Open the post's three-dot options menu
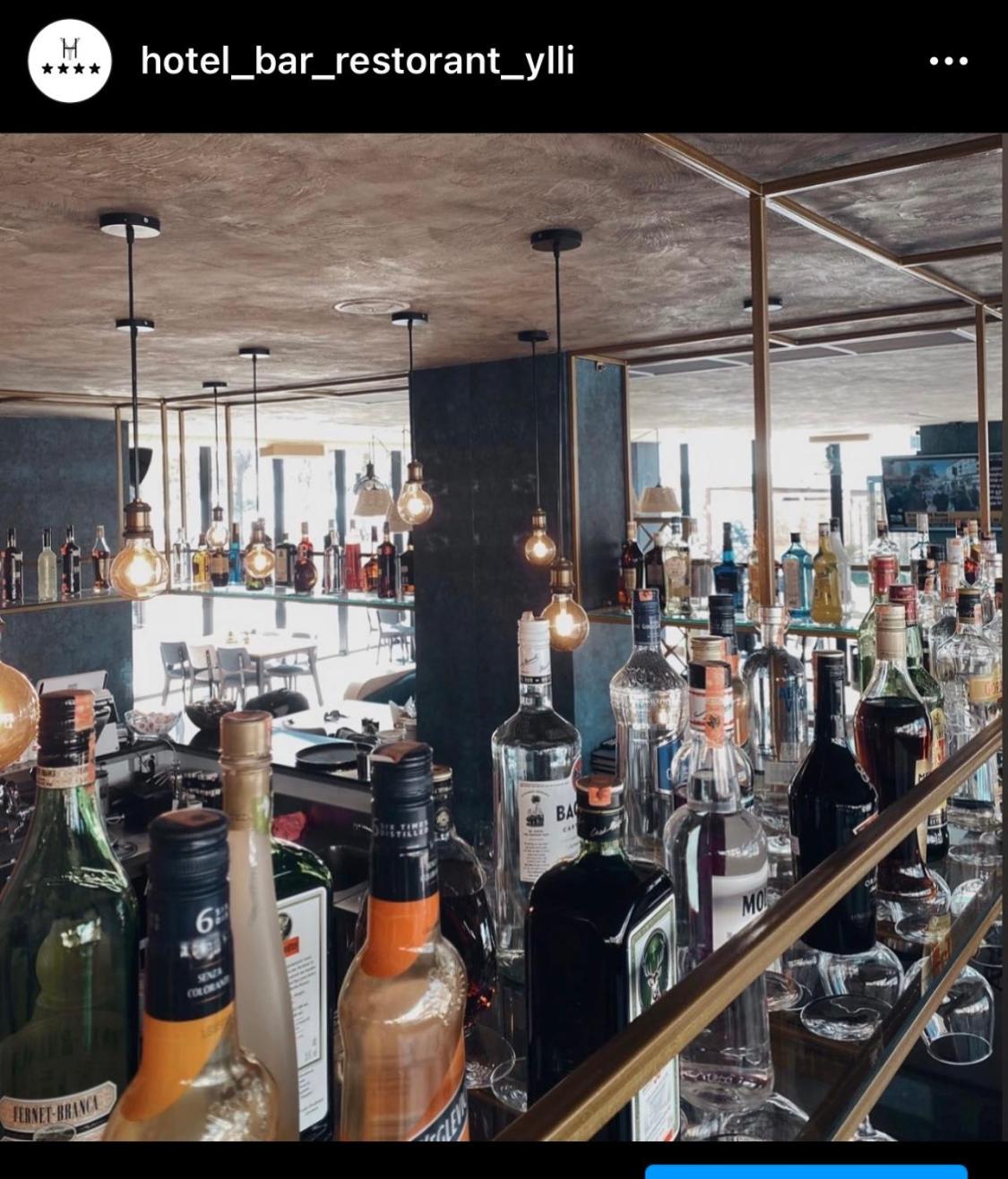The width and height of the screenshot is (1008, 1179). [949, 61]
